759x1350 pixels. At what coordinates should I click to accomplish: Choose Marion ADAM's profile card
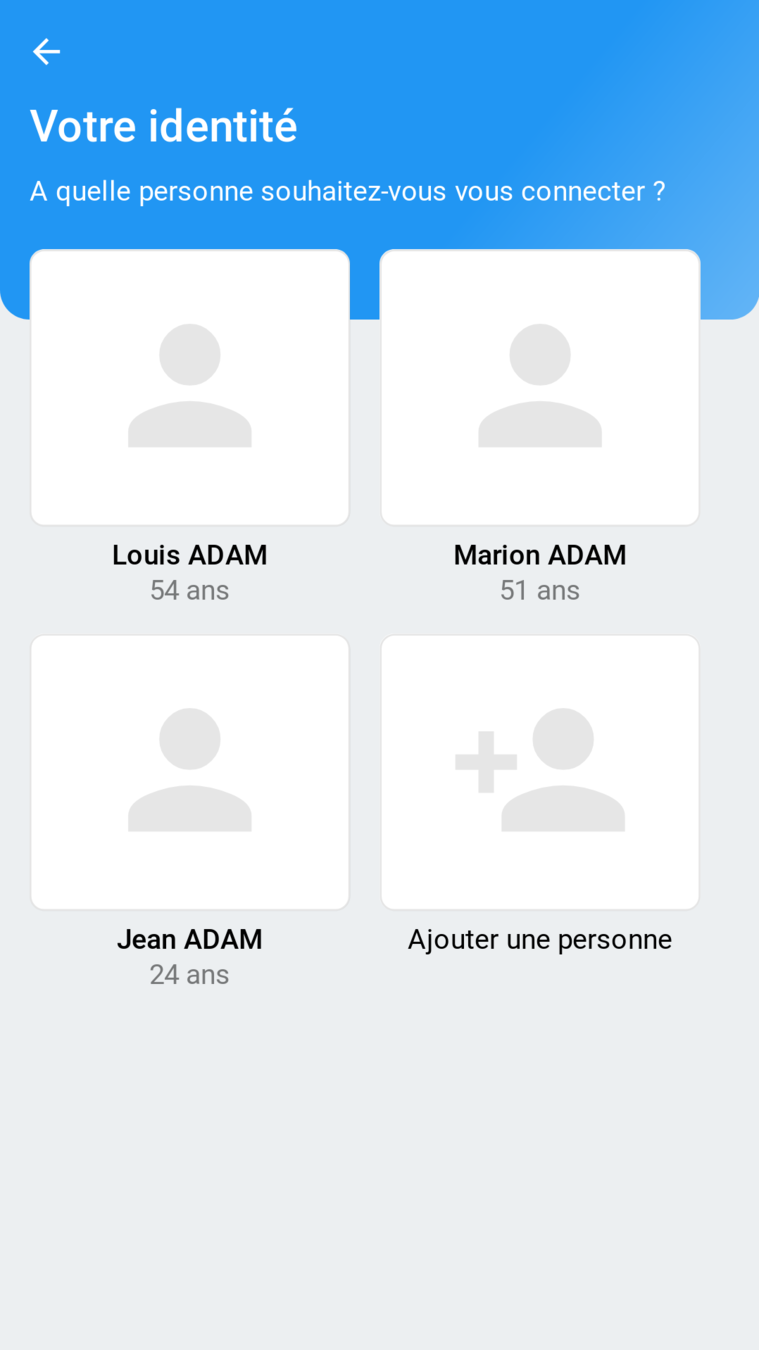click(540, 387)
